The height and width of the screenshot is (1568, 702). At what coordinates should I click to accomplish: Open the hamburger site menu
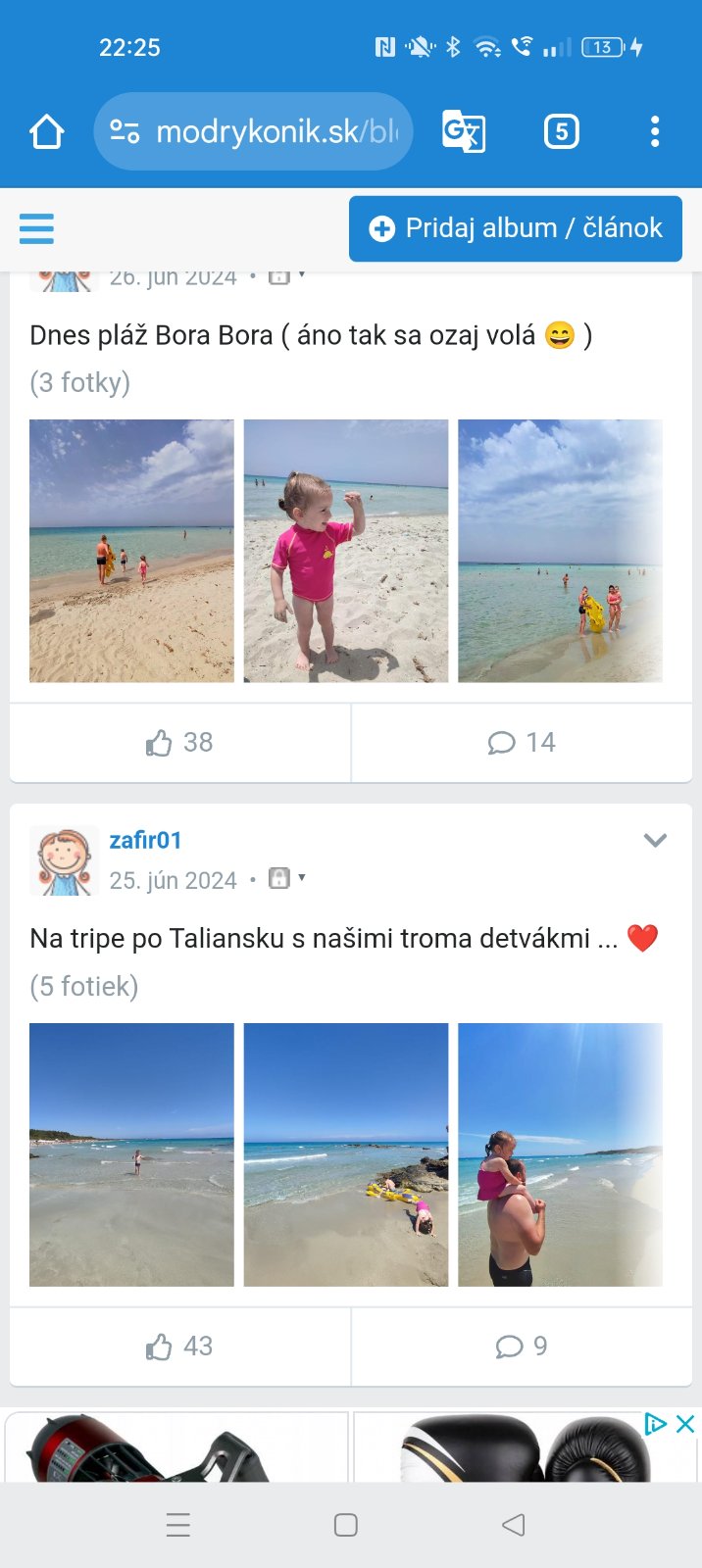click(x=36, y=228)
